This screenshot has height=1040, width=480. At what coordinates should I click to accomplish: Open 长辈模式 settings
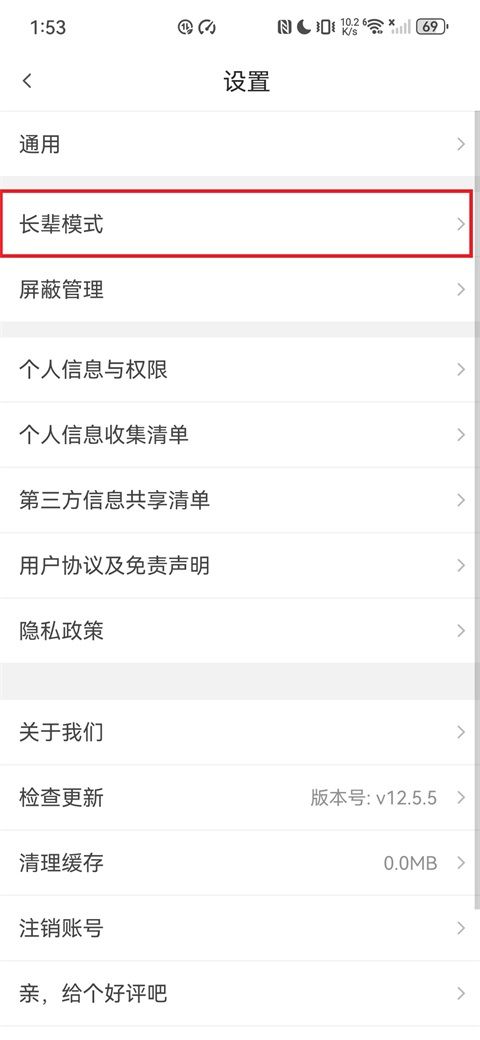pos(238,224)
